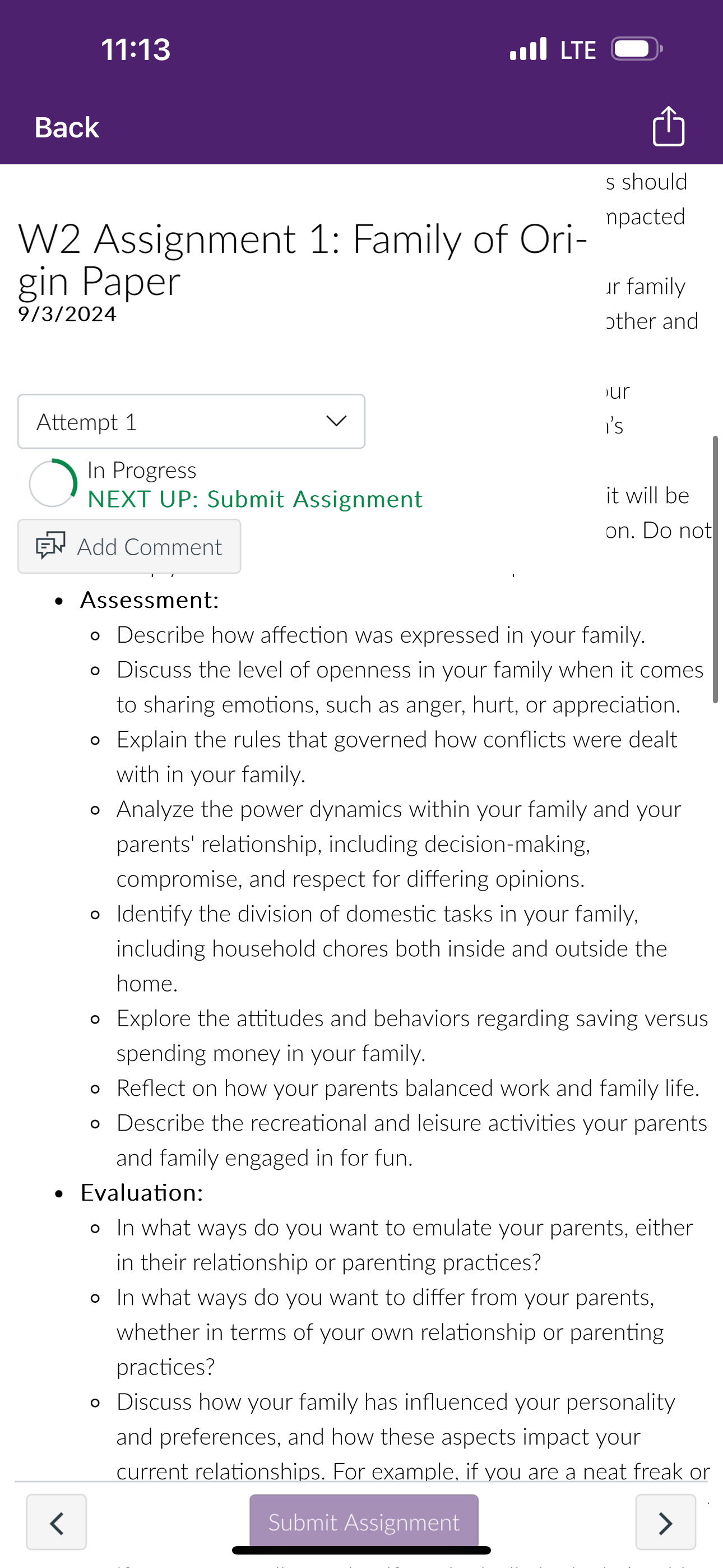
Task: Tap the Add Comment button
Action: pyautogui.click(x=129, y=546)
